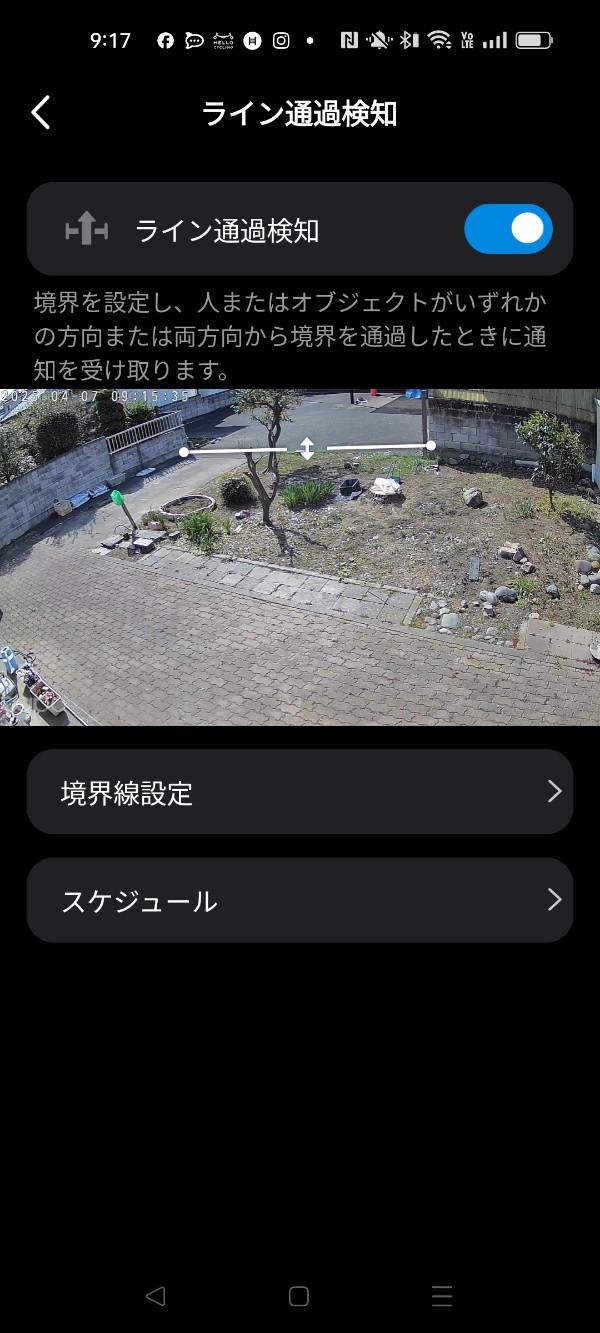Tap the system home button
The width and height of the screenshot is (600, 1333).
(x=298, y=1296)
